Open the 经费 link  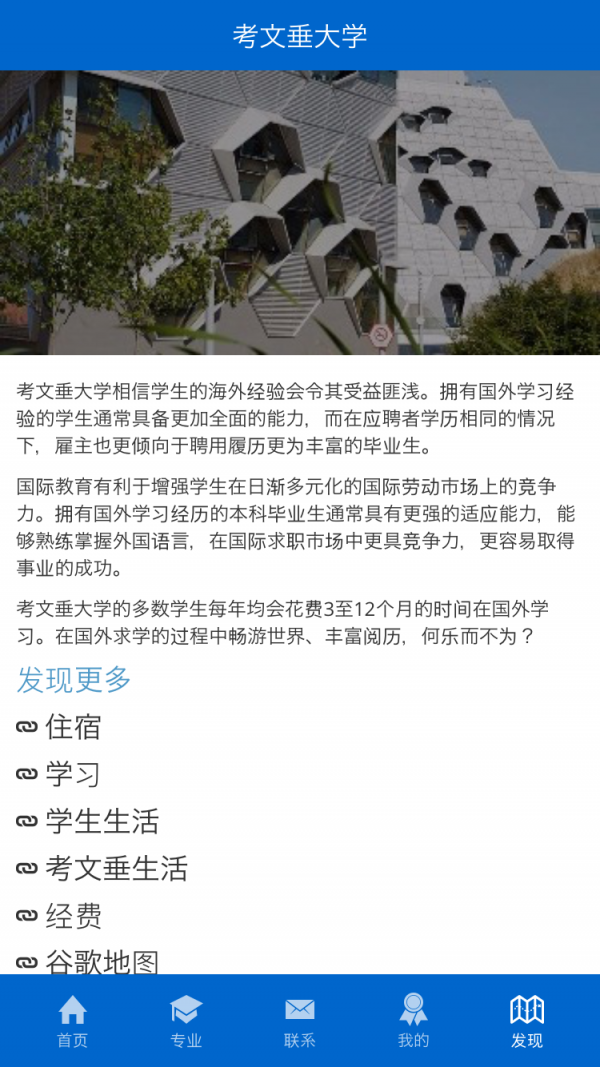point(72,916)
